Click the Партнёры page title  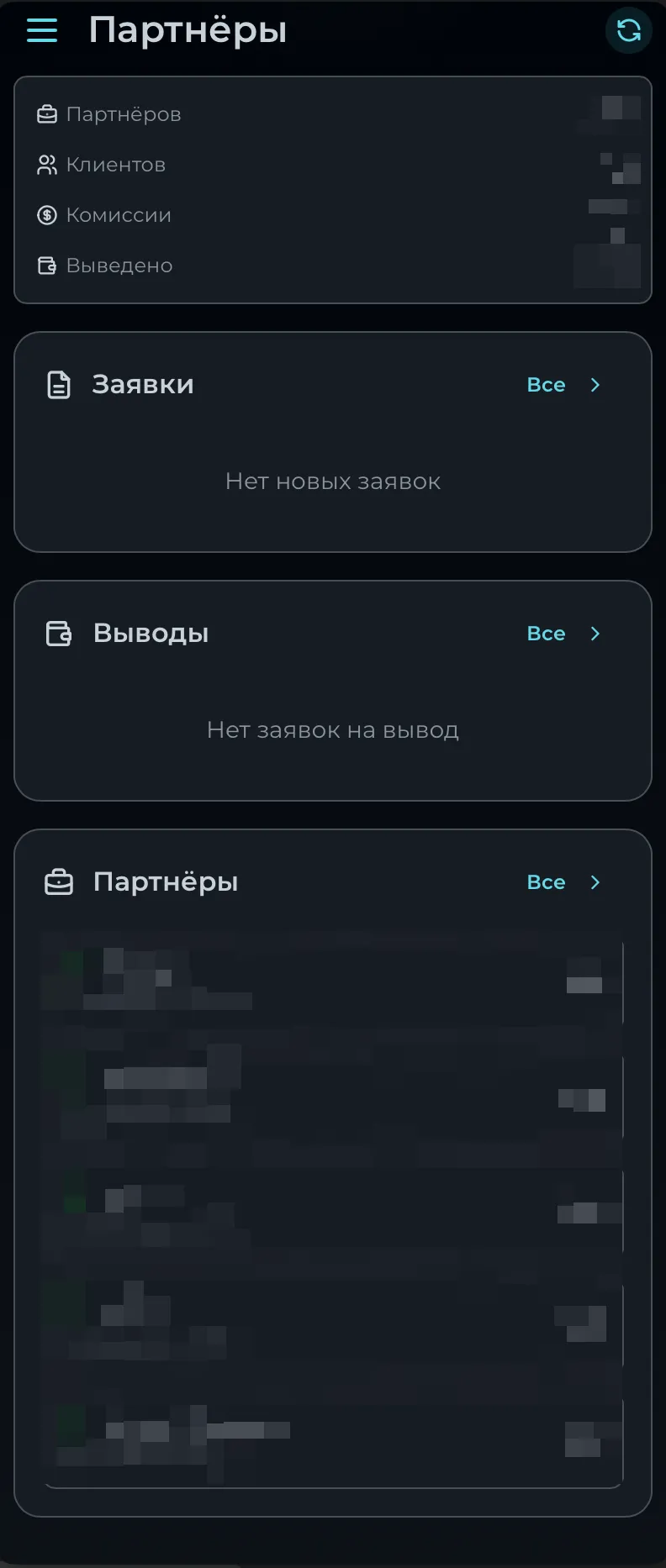point(187,30)
